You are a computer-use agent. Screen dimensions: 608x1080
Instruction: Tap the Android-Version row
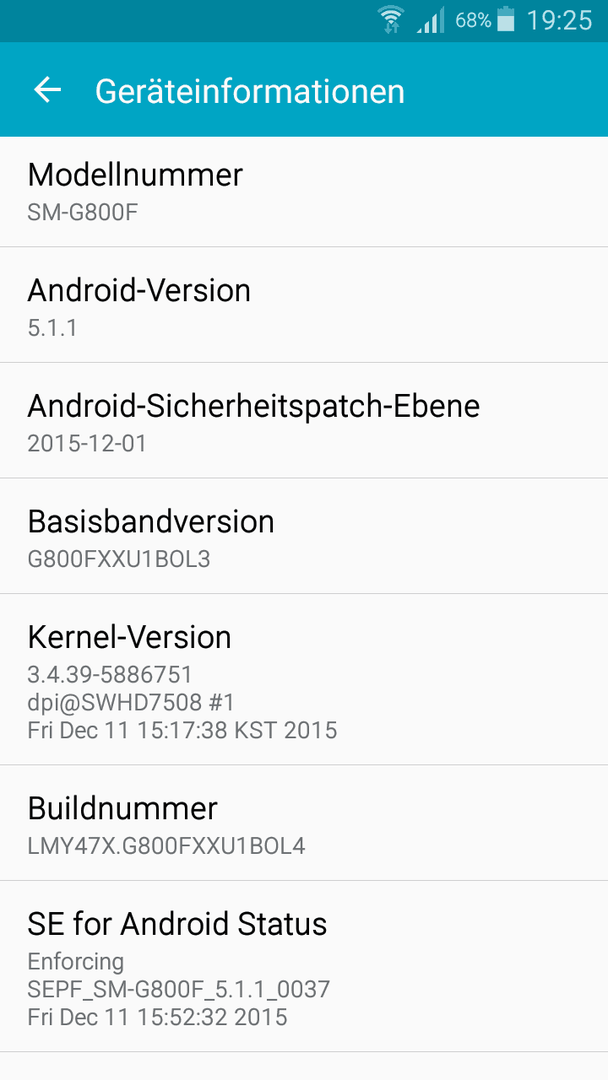304,306
